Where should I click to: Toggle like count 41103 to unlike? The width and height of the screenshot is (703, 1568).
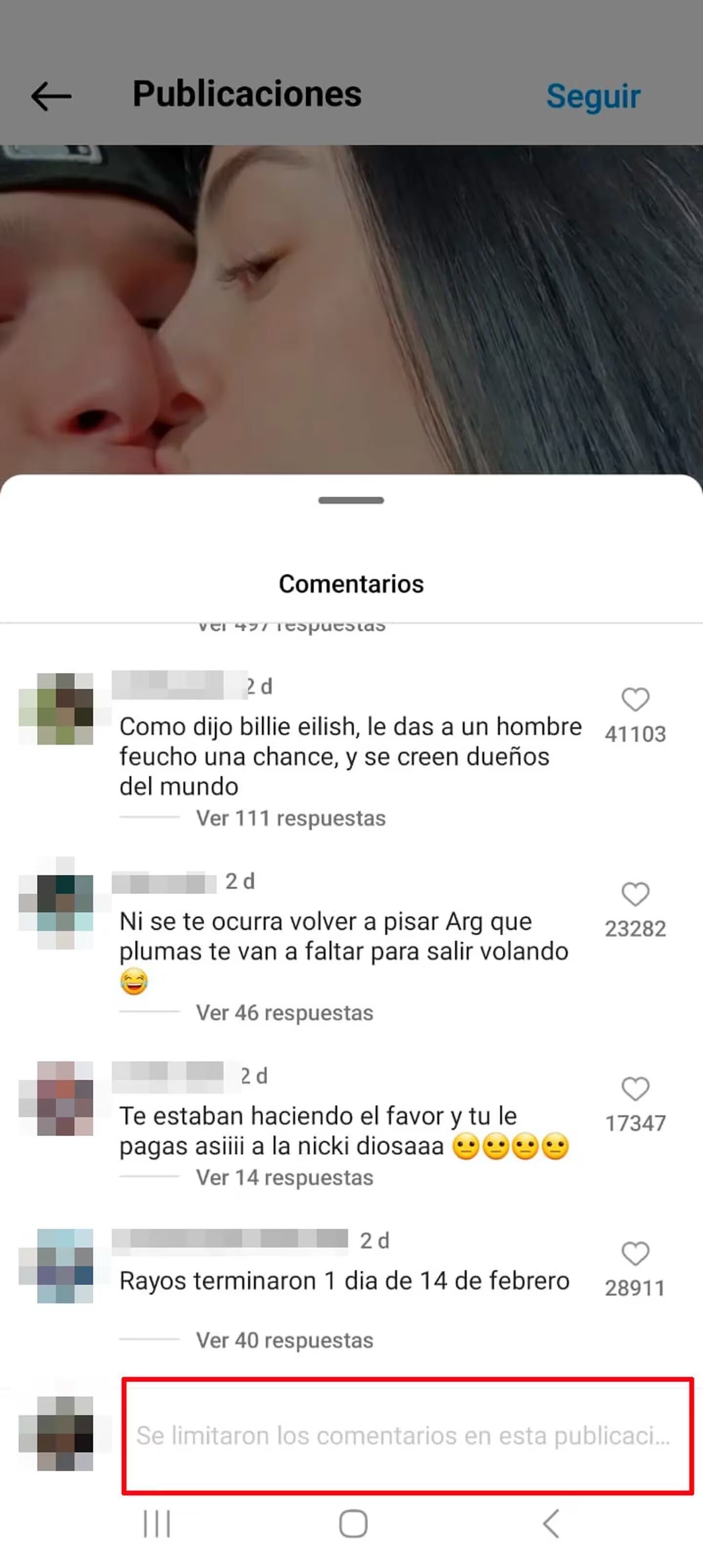tap(636, 733)
